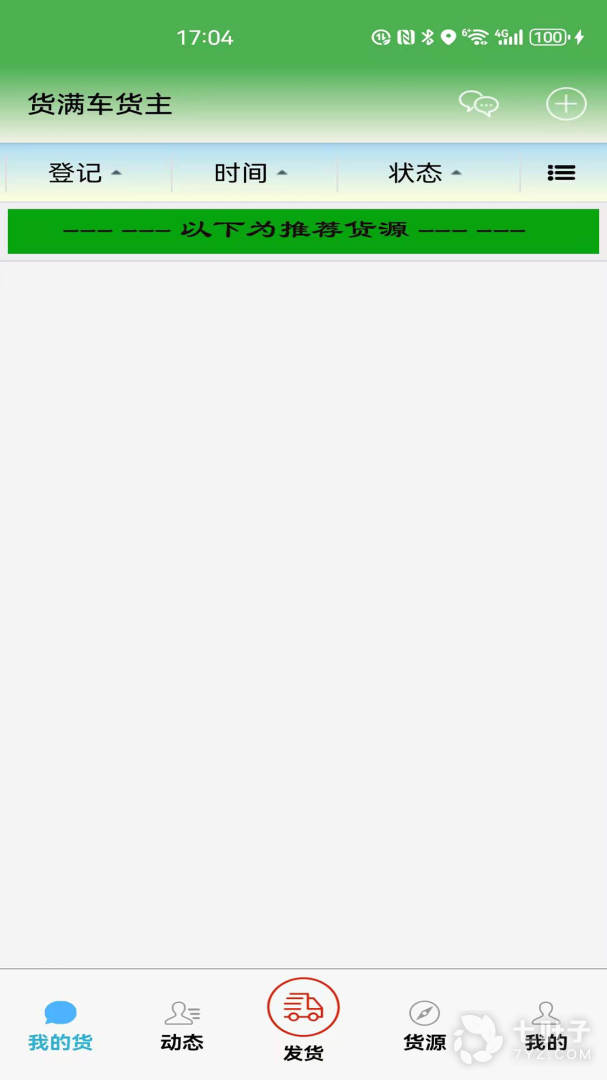This screenshot has width=607, height=1080.
Task: Open the 我的 profile tab
Action: (546, 1026)
